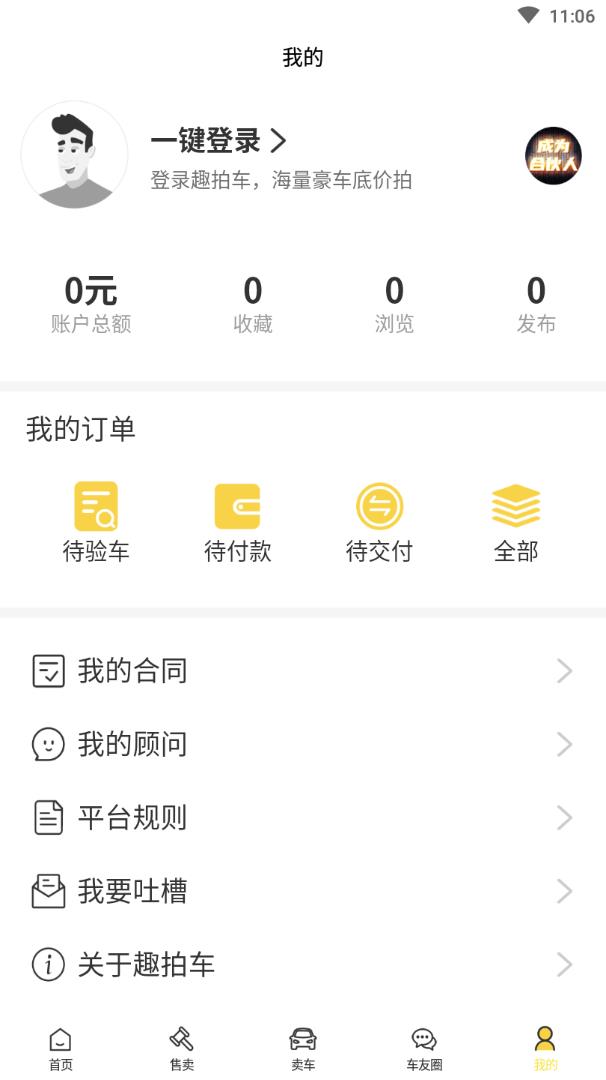Open 待交付 orders
This screenshot has width=606, height=1080.
379,522
